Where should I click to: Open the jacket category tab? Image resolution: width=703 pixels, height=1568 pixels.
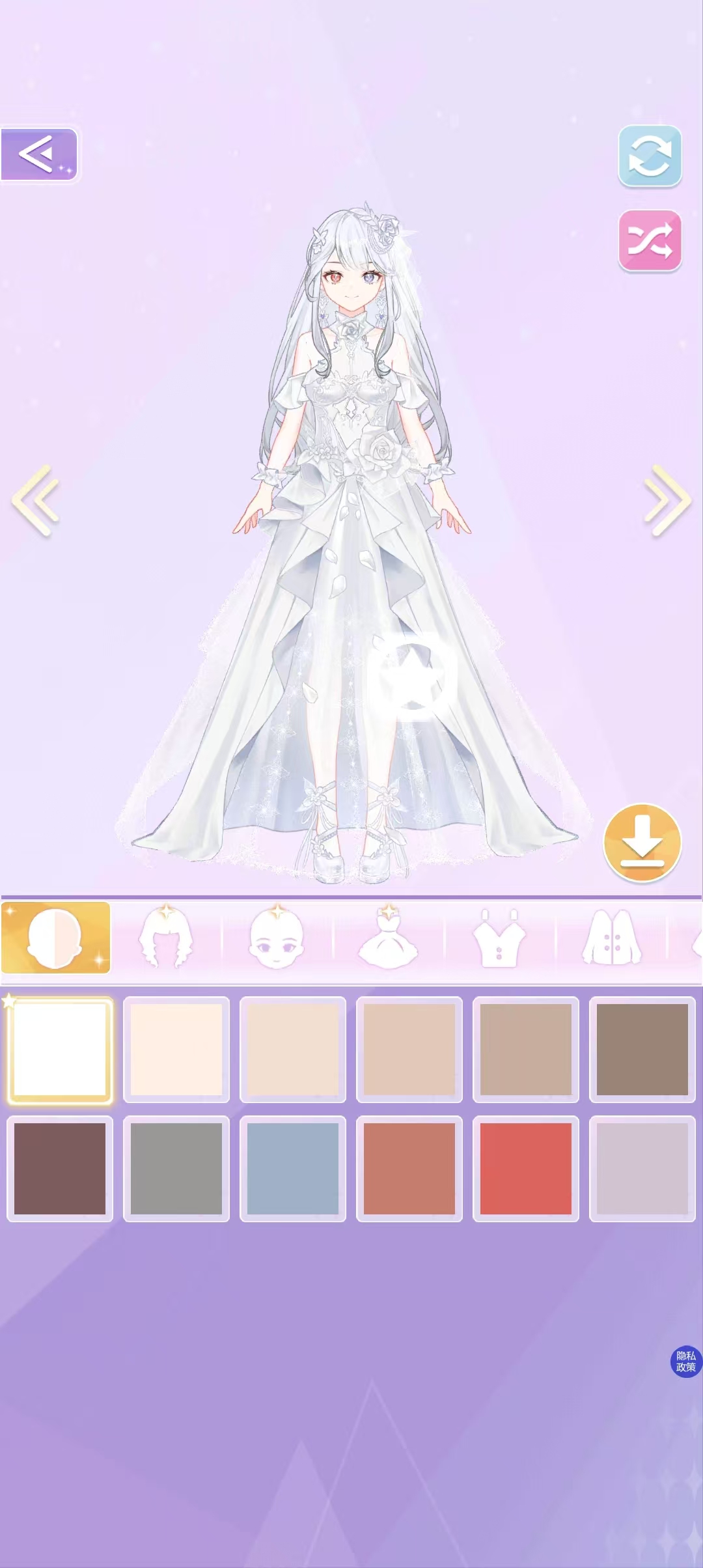pos(611,938)
